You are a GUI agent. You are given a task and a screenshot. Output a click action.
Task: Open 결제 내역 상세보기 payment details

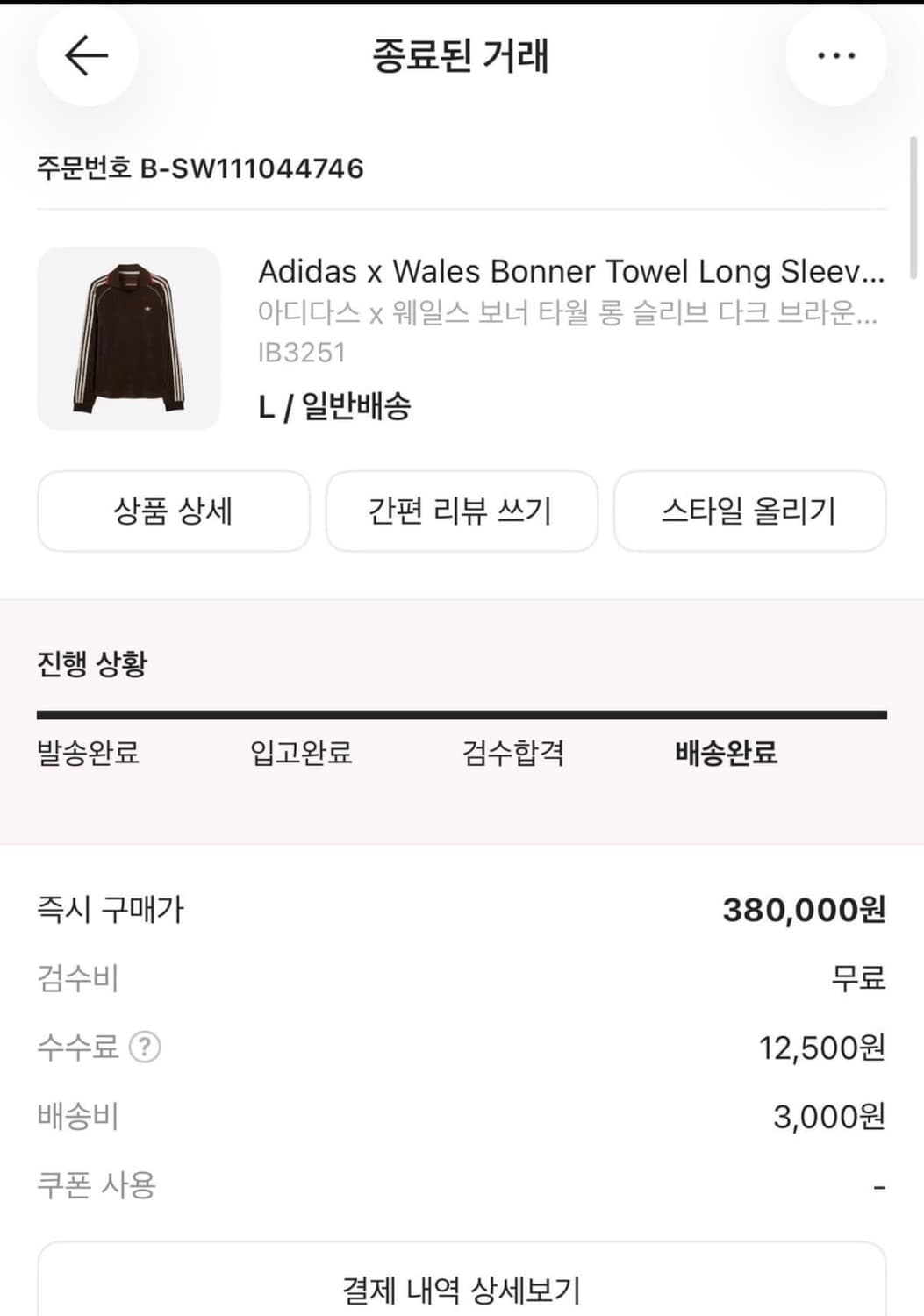[x=460, y=1291]
